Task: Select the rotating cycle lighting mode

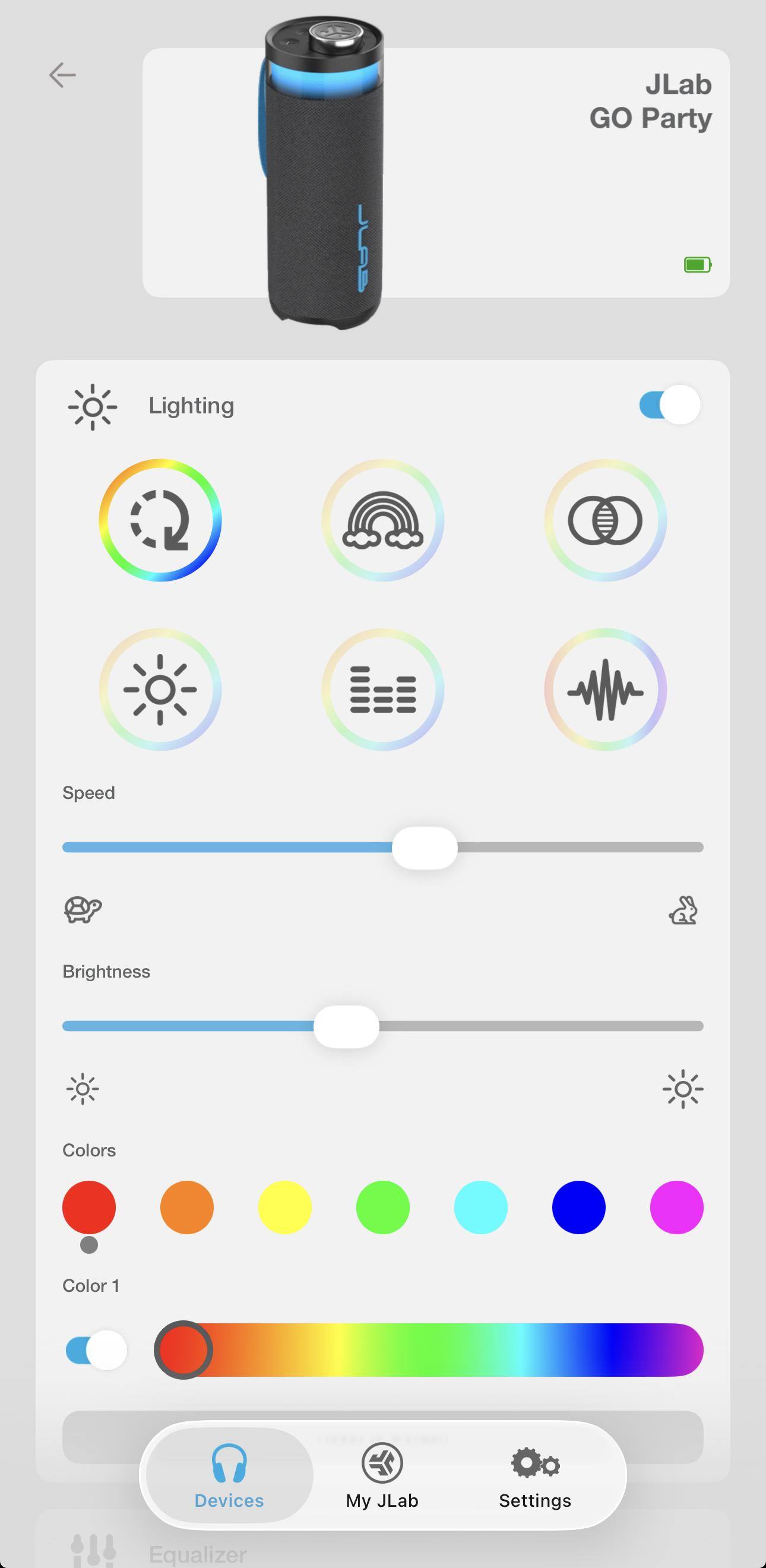Action: [x=160, y=520]
